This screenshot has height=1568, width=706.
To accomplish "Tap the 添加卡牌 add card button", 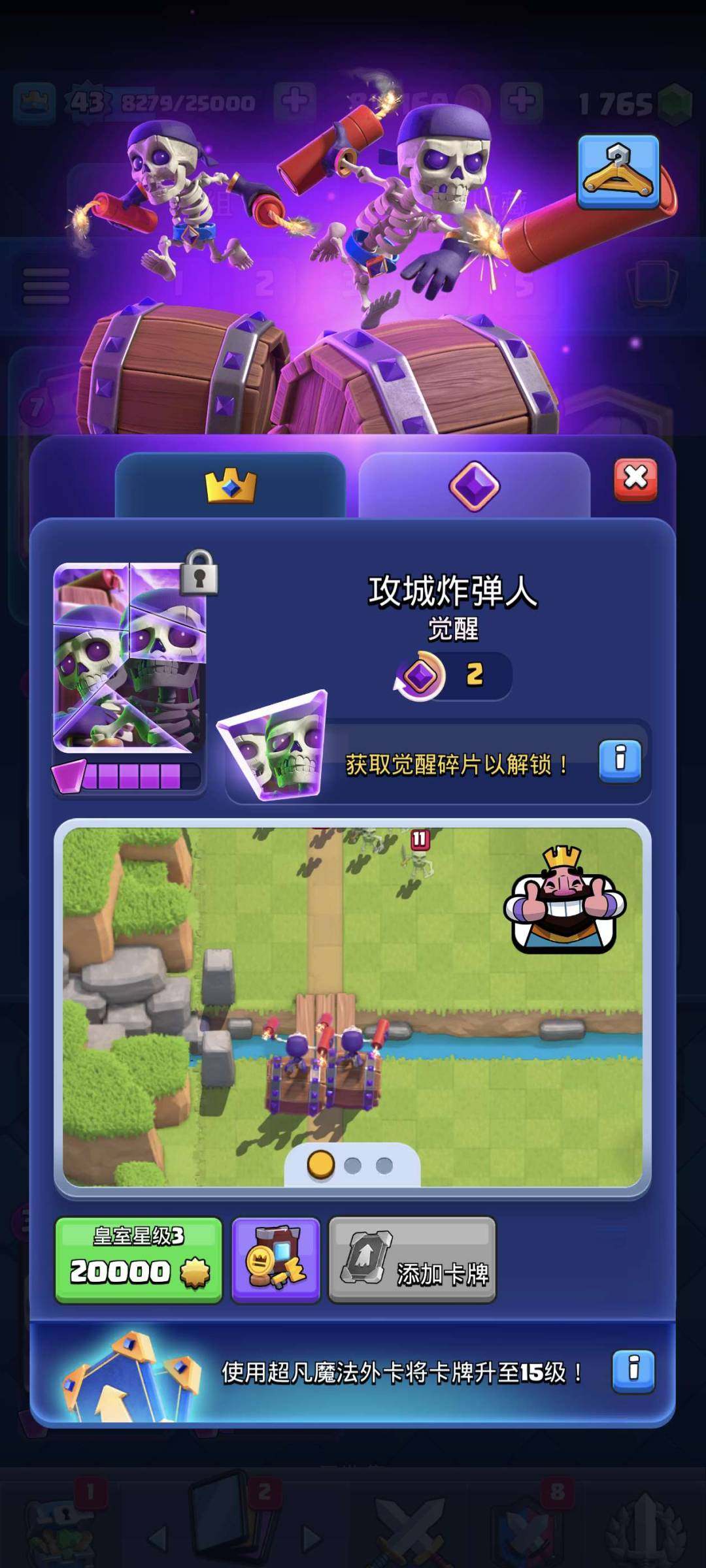I will click(412, 1260).
